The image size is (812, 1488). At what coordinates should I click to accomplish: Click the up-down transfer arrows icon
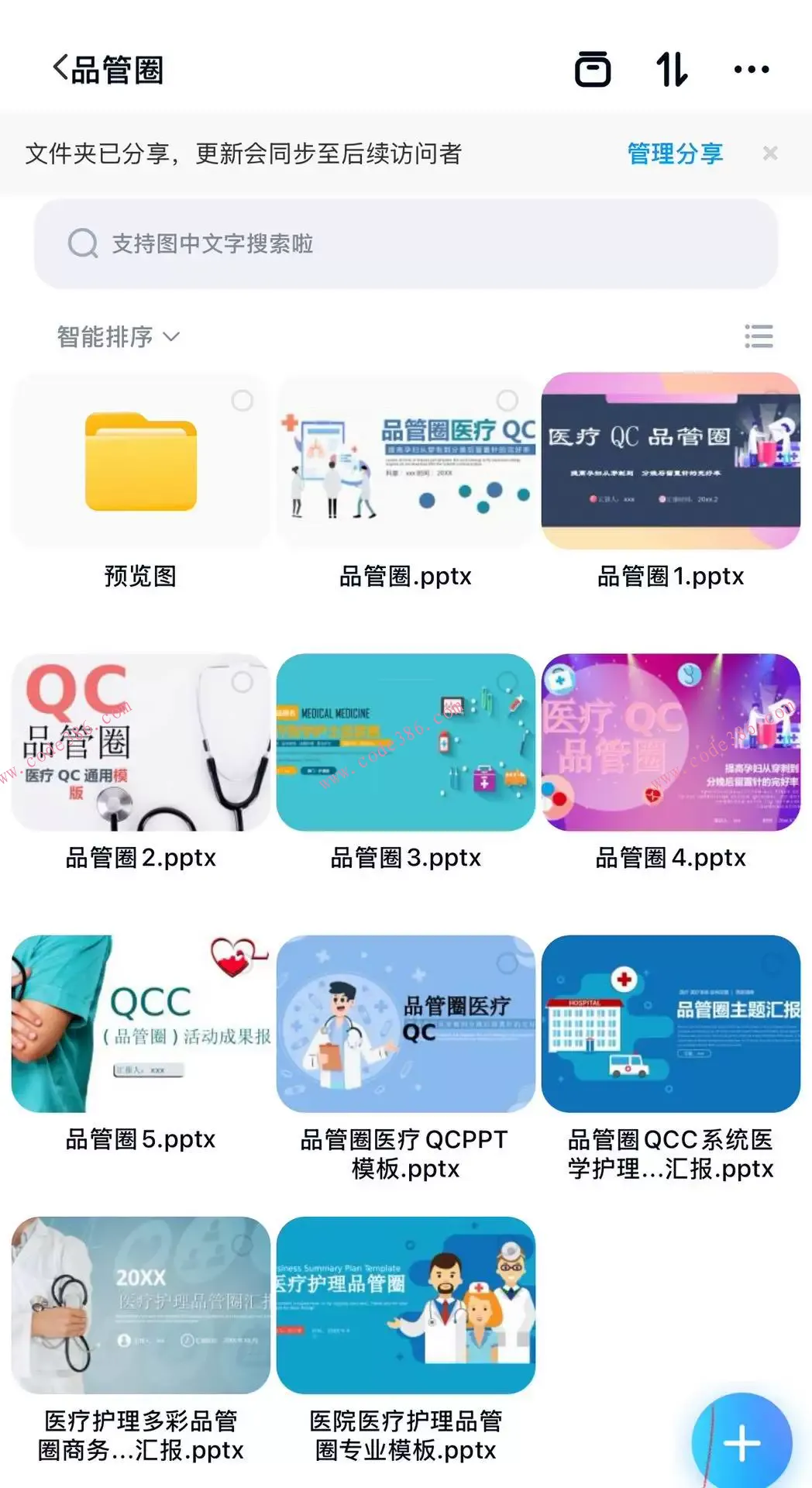672,69
